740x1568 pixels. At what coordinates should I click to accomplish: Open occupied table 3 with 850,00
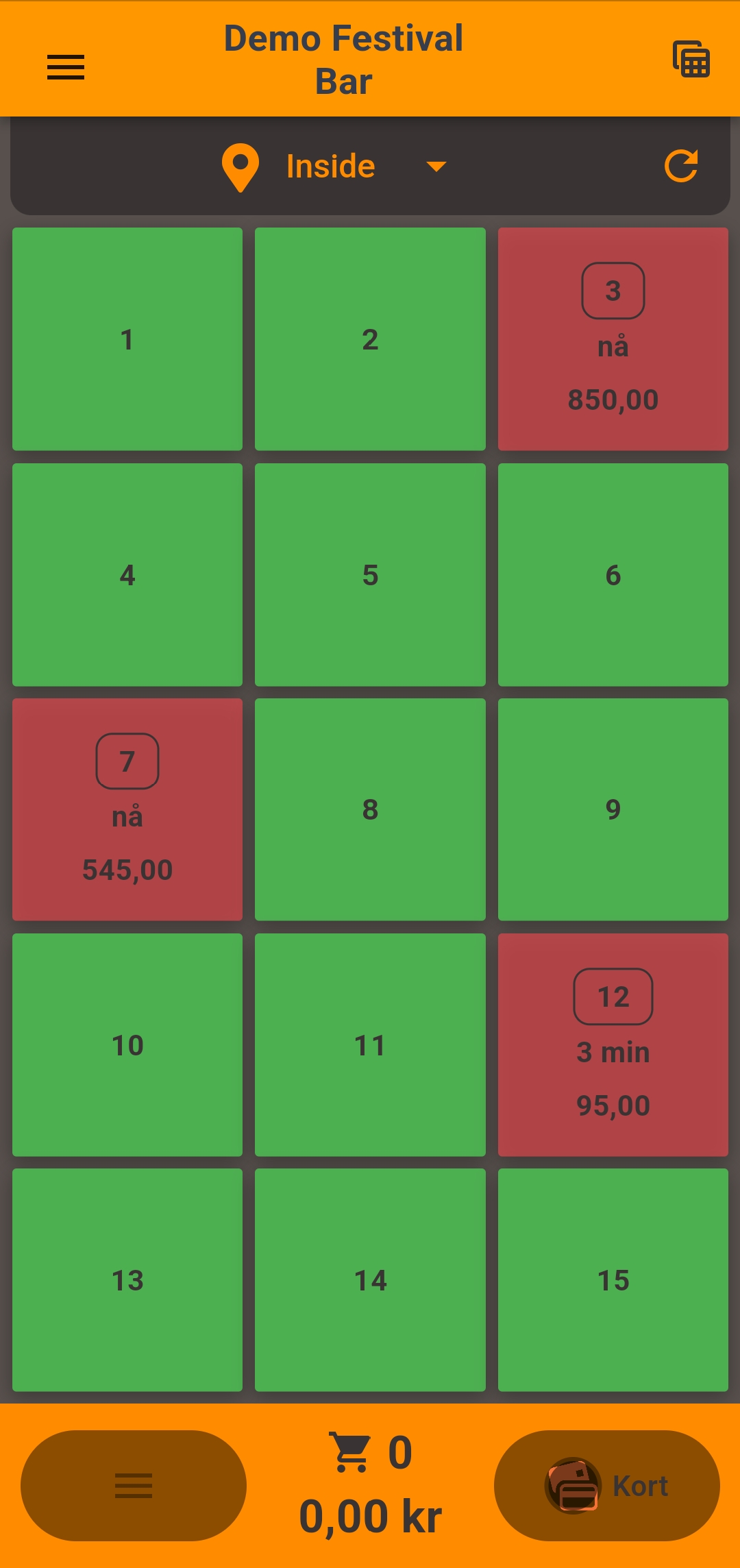pos(613,339)
